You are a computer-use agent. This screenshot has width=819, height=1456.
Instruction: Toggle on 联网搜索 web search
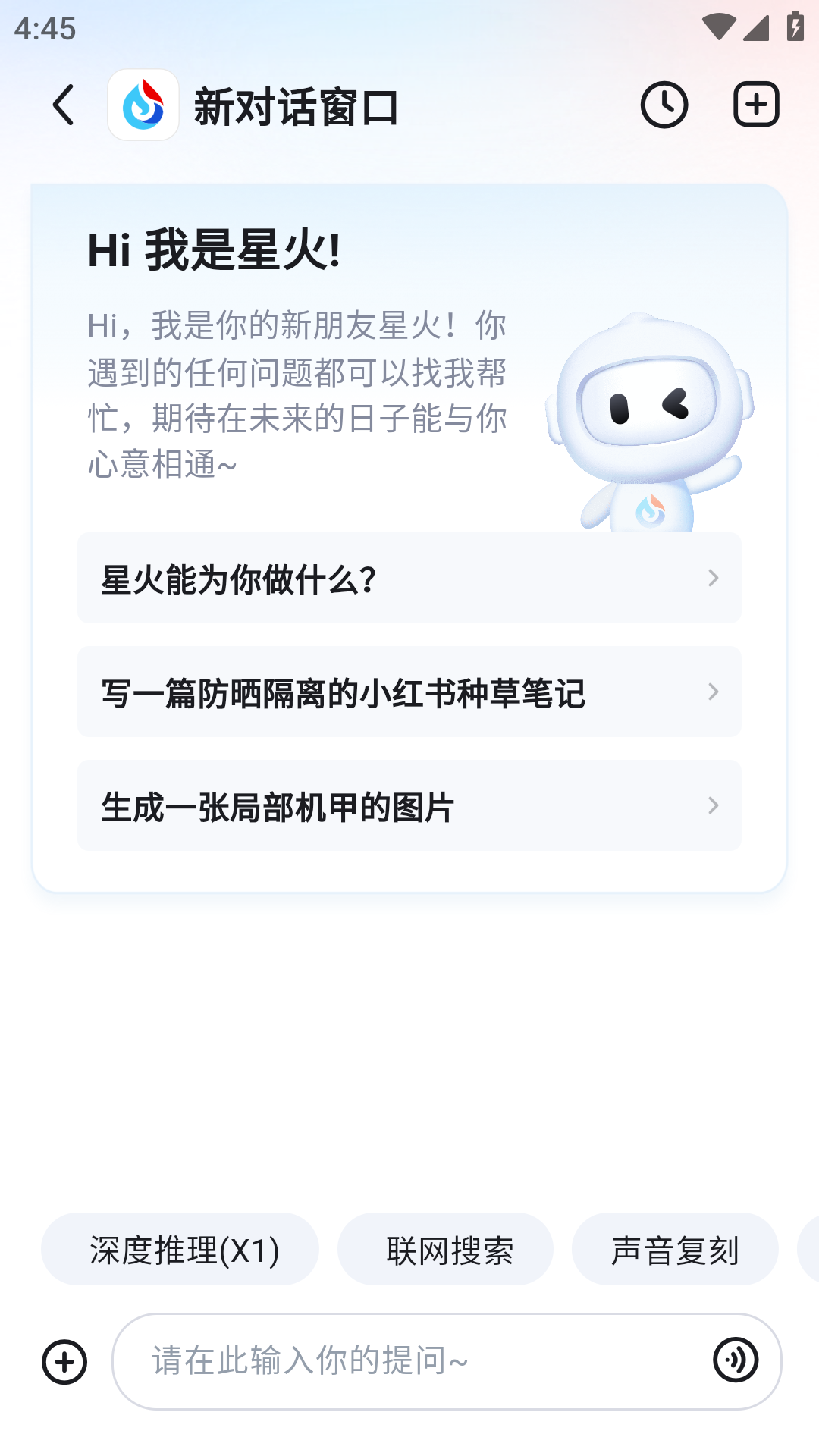point(446,1248)
